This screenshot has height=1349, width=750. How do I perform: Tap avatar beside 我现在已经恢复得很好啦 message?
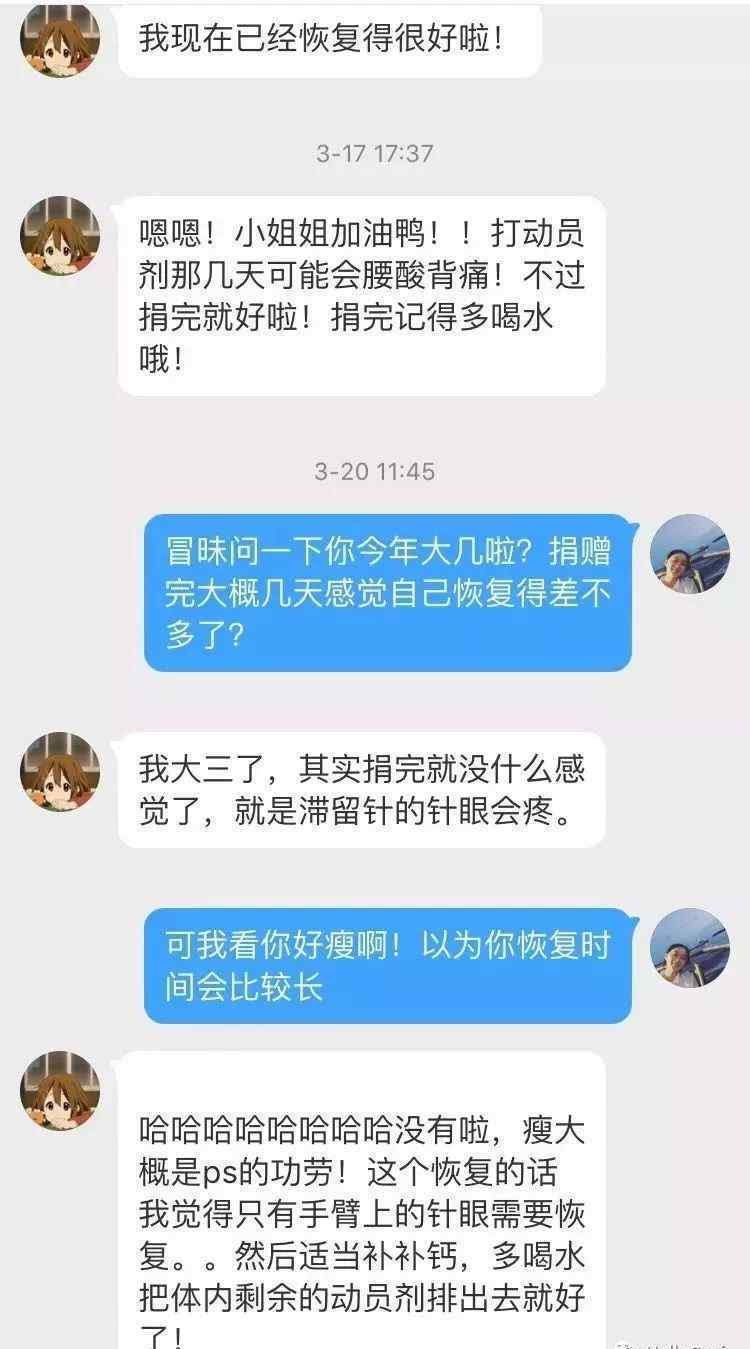point(60,38)
